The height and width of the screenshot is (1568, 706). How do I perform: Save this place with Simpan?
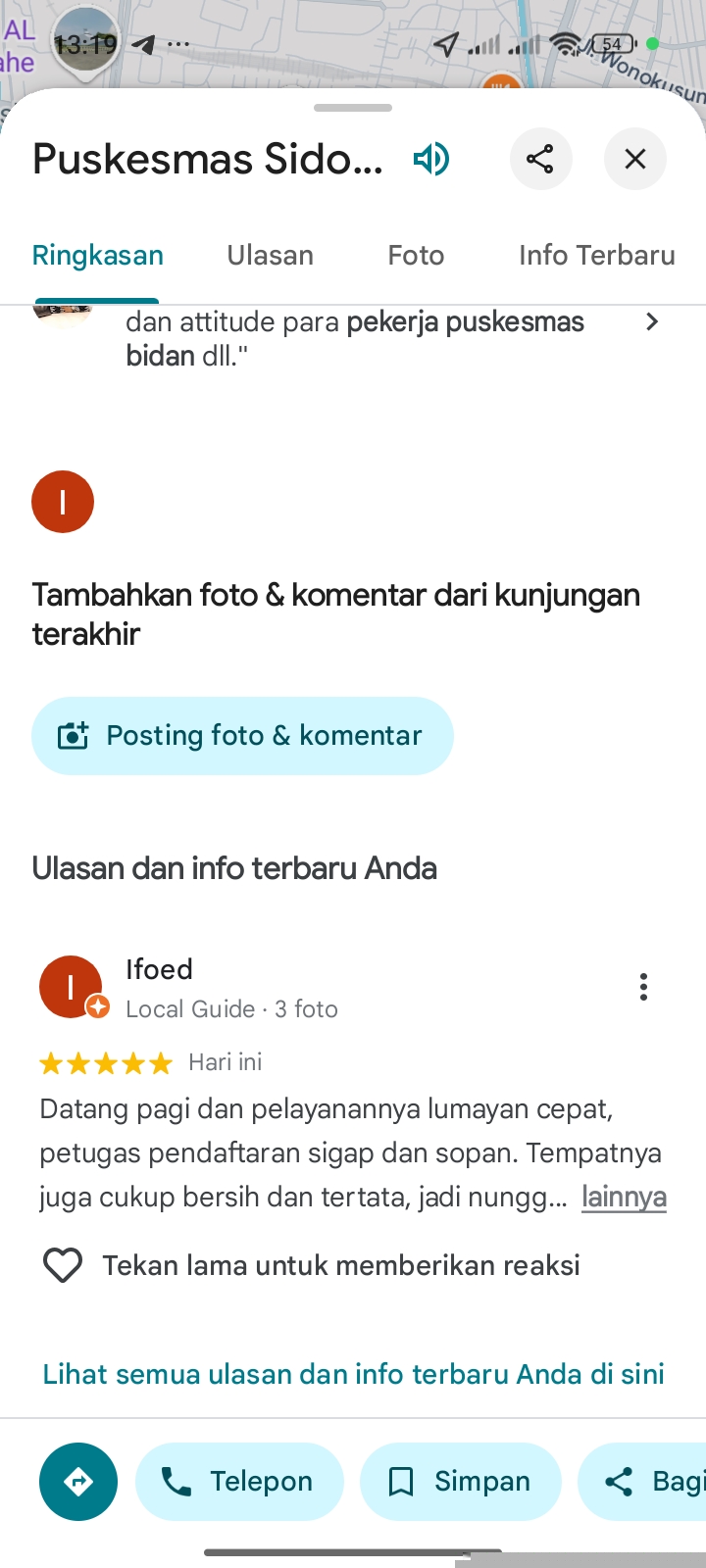[460, 1482]
